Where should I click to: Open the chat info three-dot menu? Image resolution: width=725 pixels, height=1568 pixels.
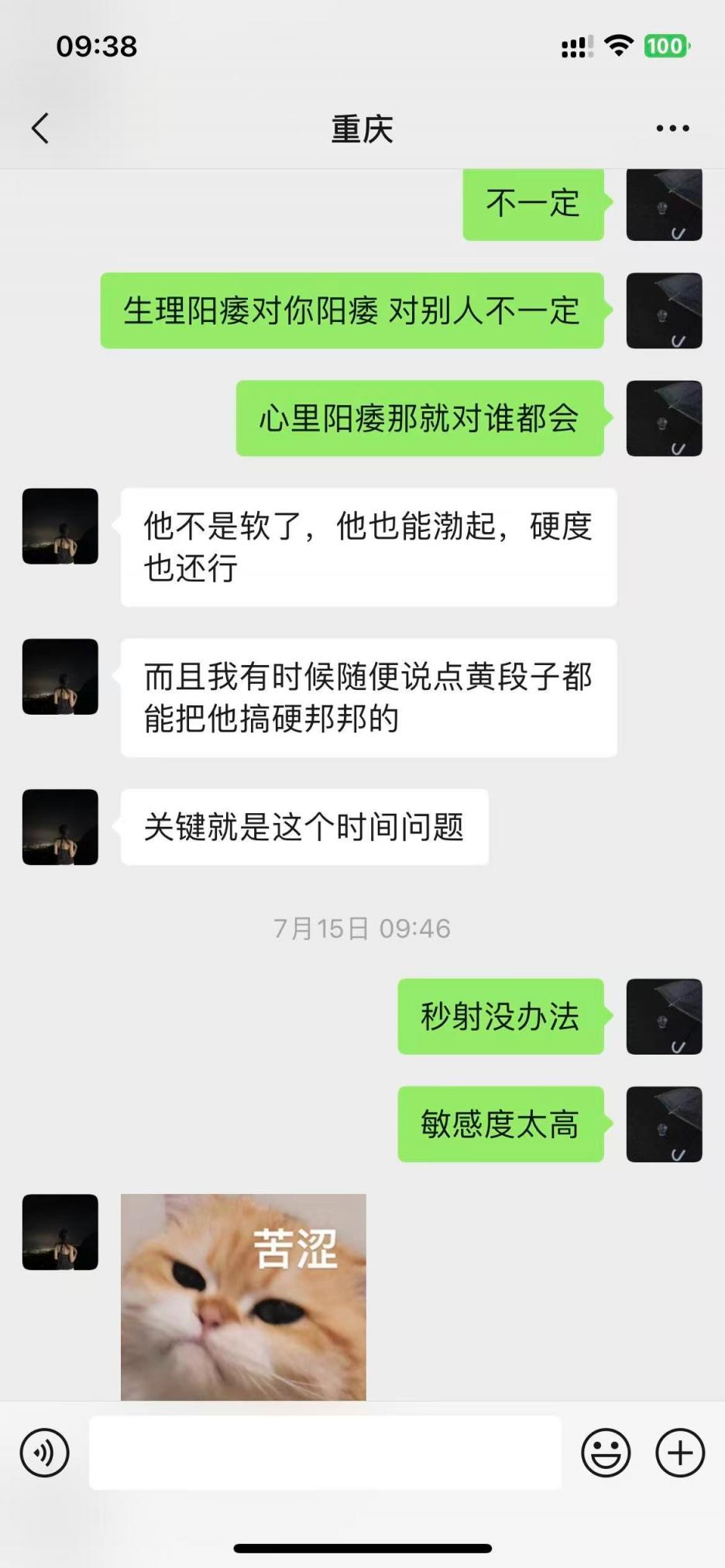click(x=672, y=129)
